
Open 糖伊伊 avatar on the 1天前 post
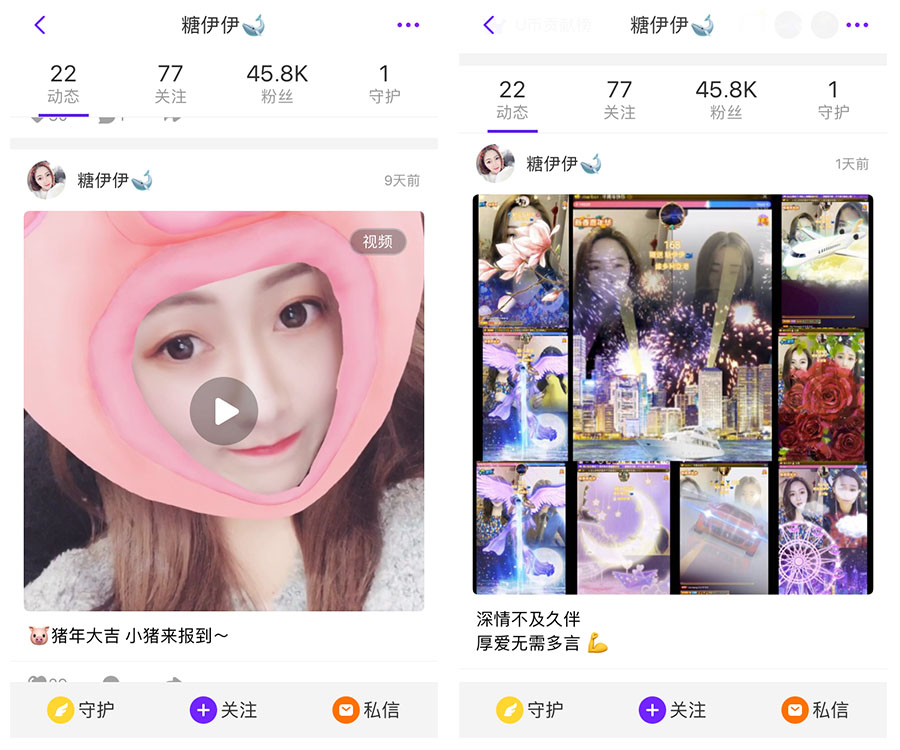(x=495, y=163)
